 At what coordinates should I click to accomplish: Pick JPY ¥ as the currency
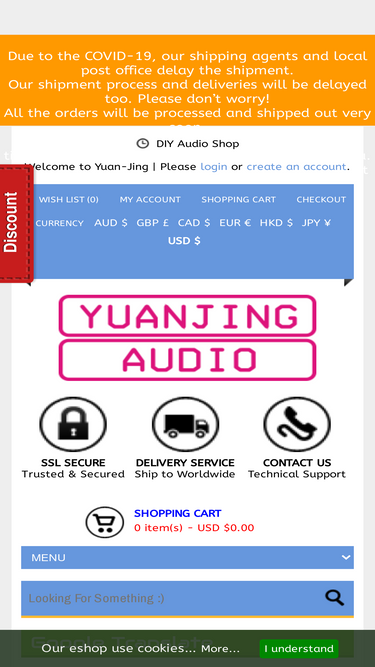tap(316, 223)
